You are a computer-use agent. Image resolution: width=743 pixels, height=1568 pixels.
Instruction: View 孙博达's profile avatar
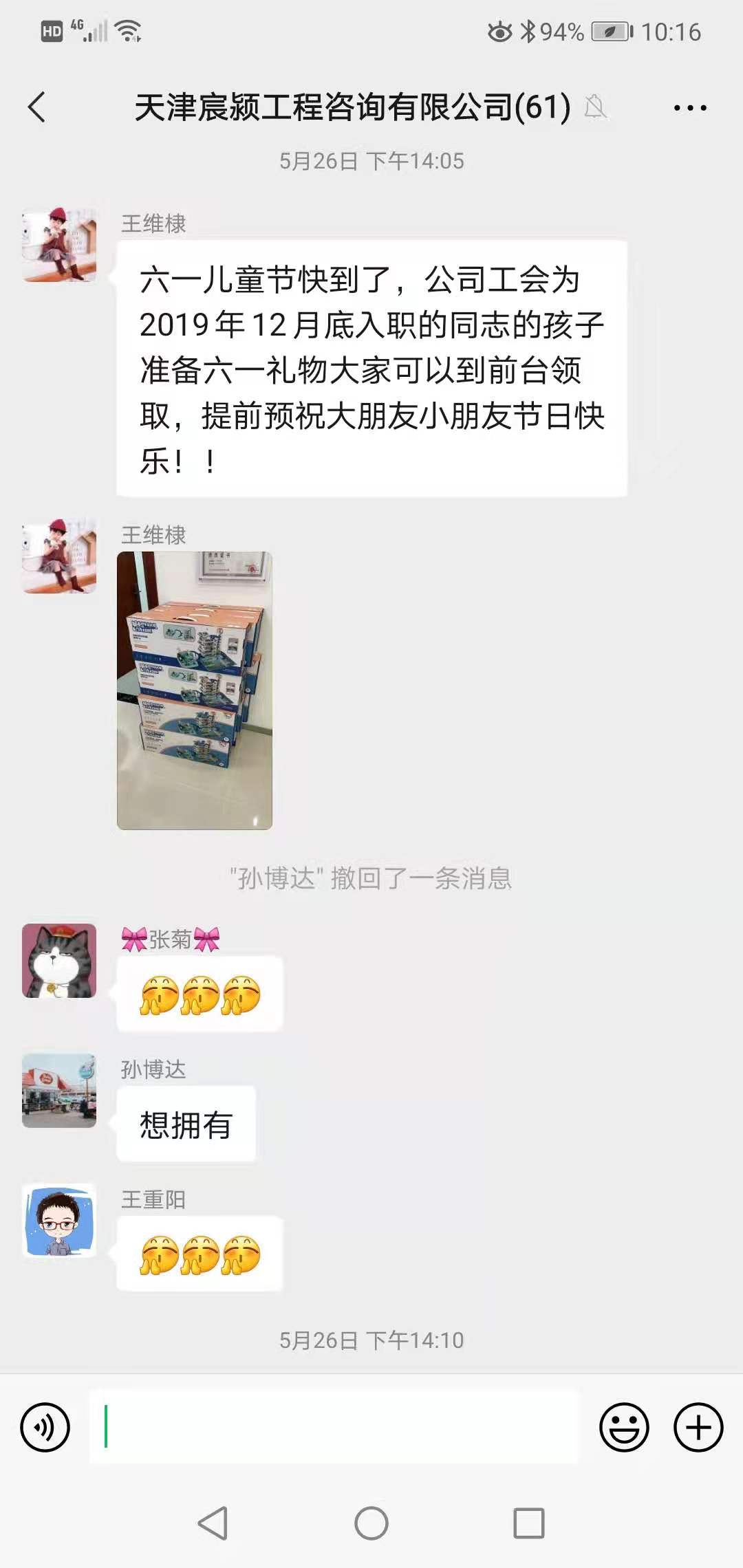[59, 1091]
